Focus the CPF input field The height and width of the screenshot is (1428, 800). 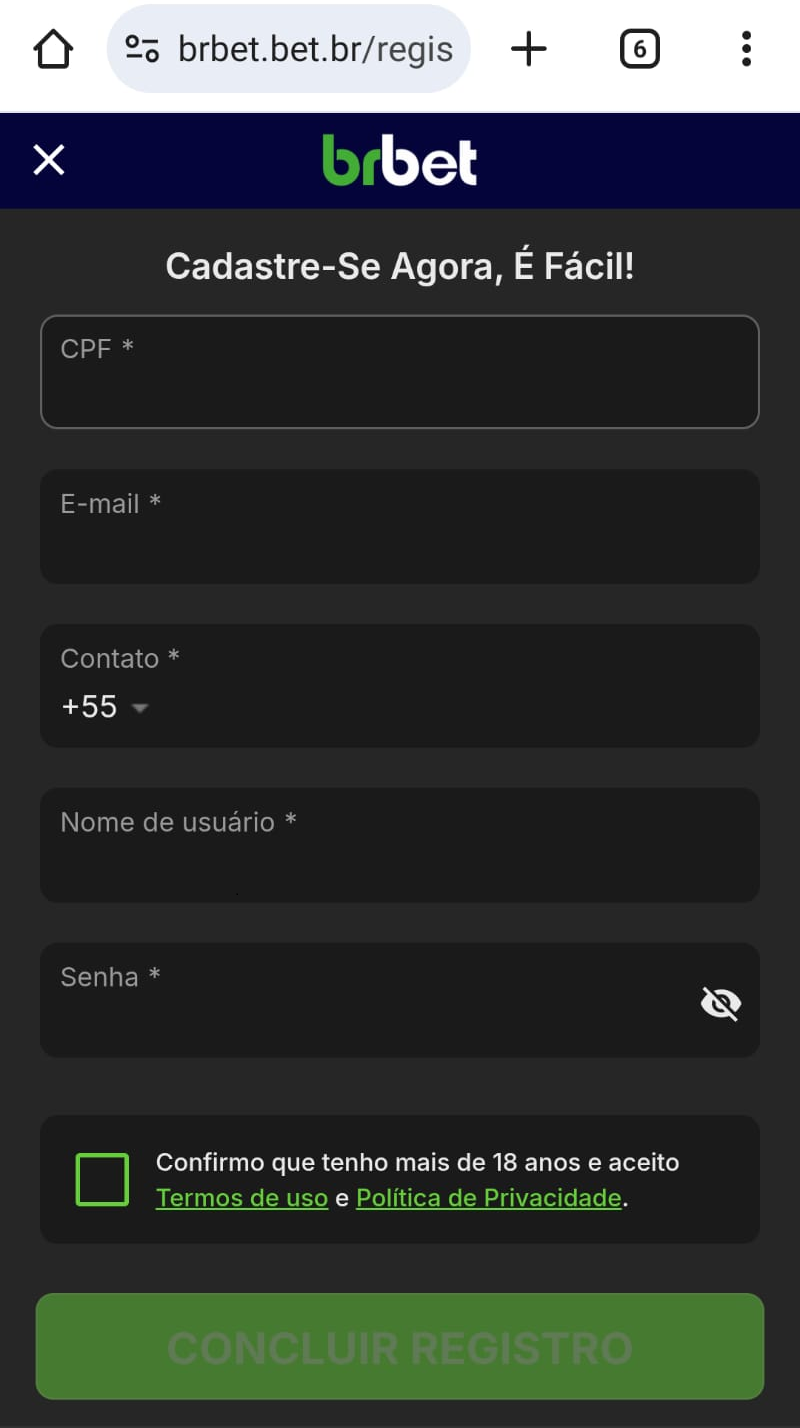coord(400,372)
